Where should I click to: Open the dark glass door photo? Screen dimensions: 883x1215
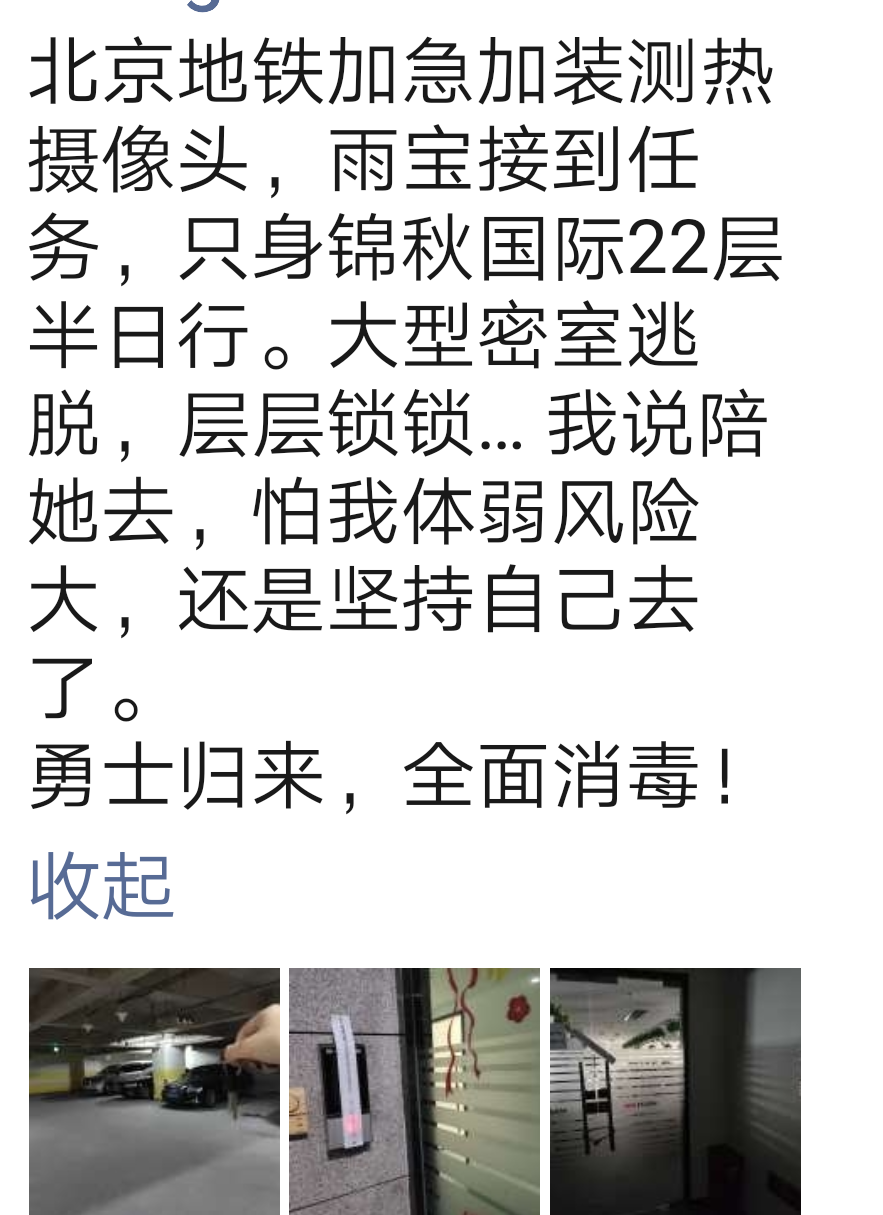tap(675, 1091)
